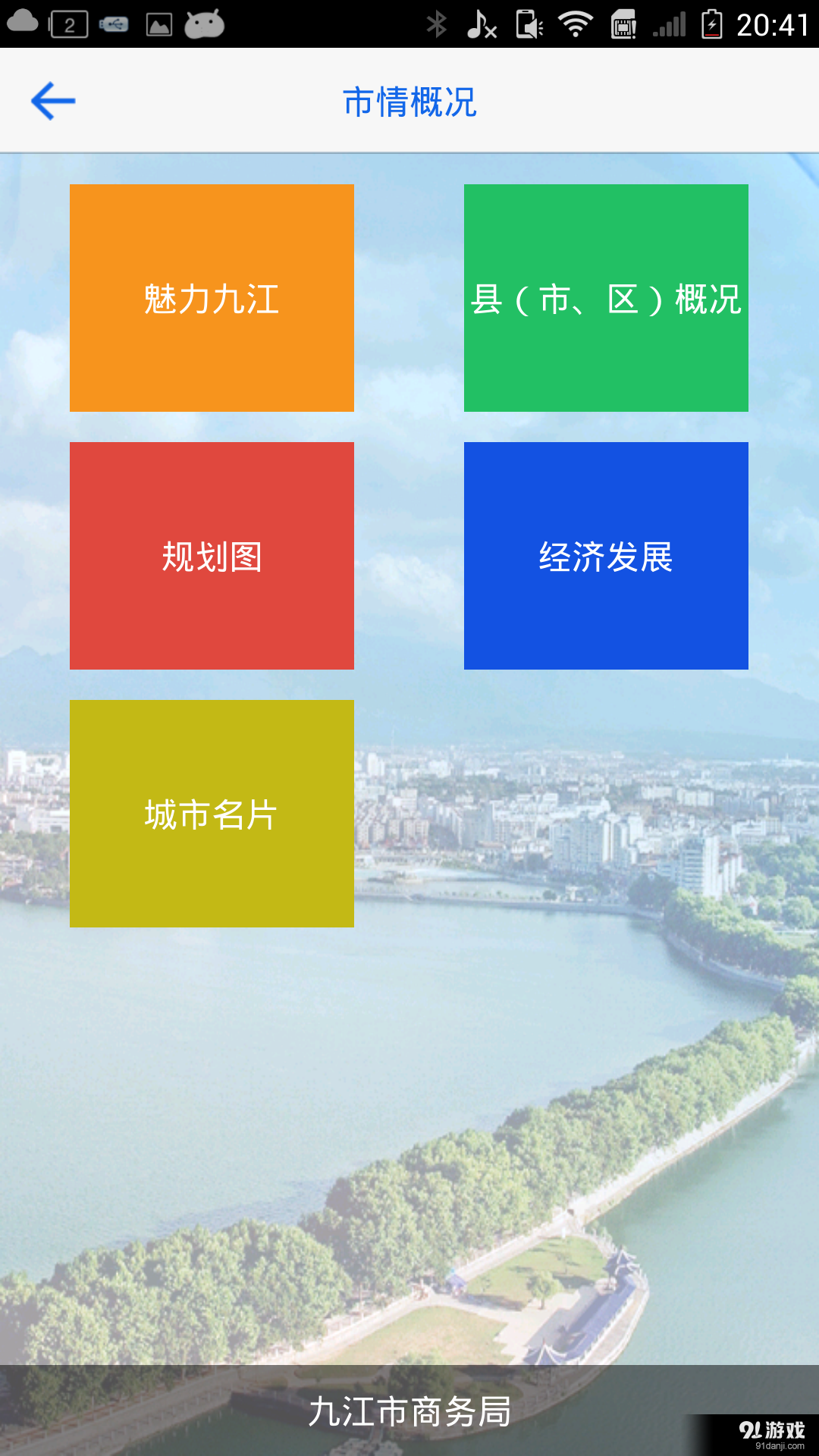Open the 经济发展 economic development tile
Screen dimensions: 819x1456
606,556
